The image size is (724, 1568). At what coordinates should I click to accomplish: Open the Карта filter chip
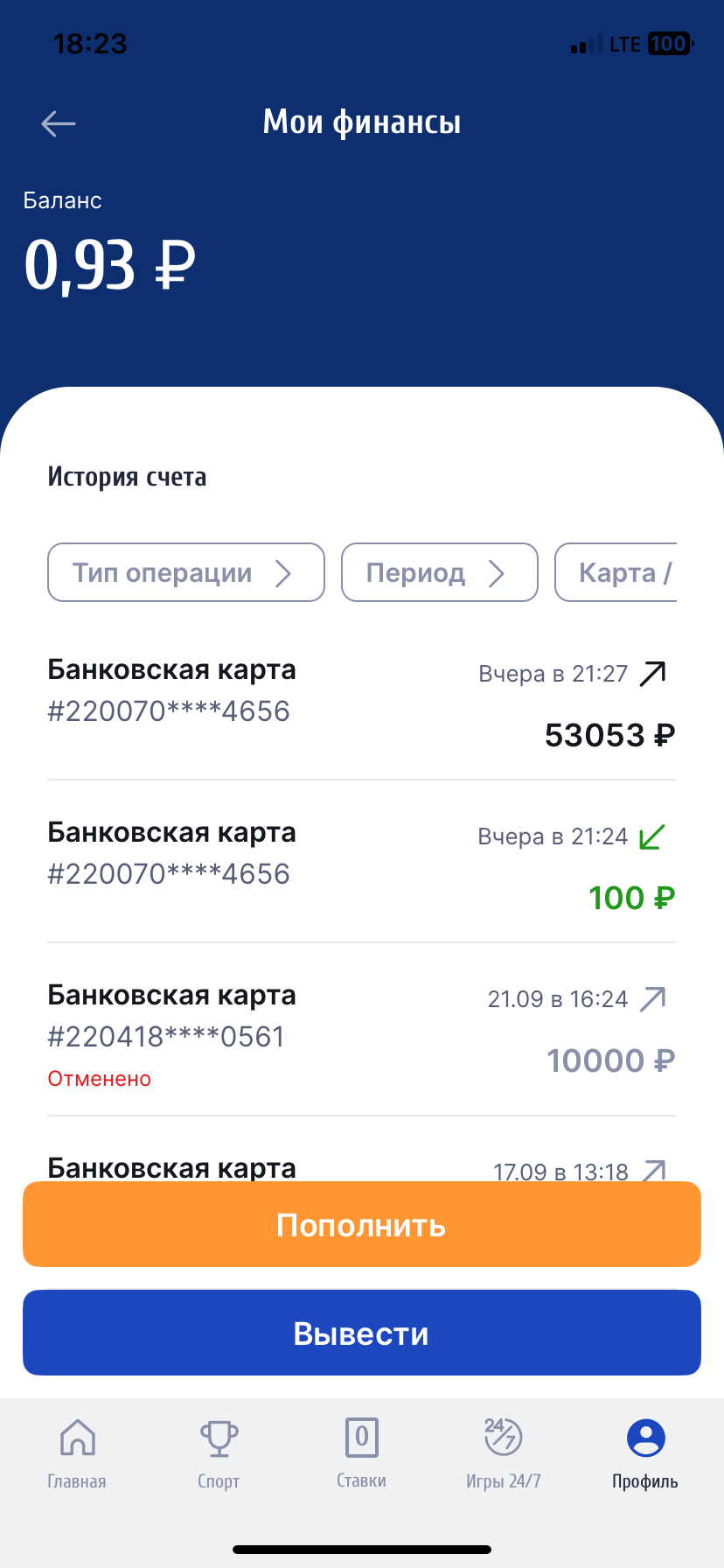tap(617, 572)
